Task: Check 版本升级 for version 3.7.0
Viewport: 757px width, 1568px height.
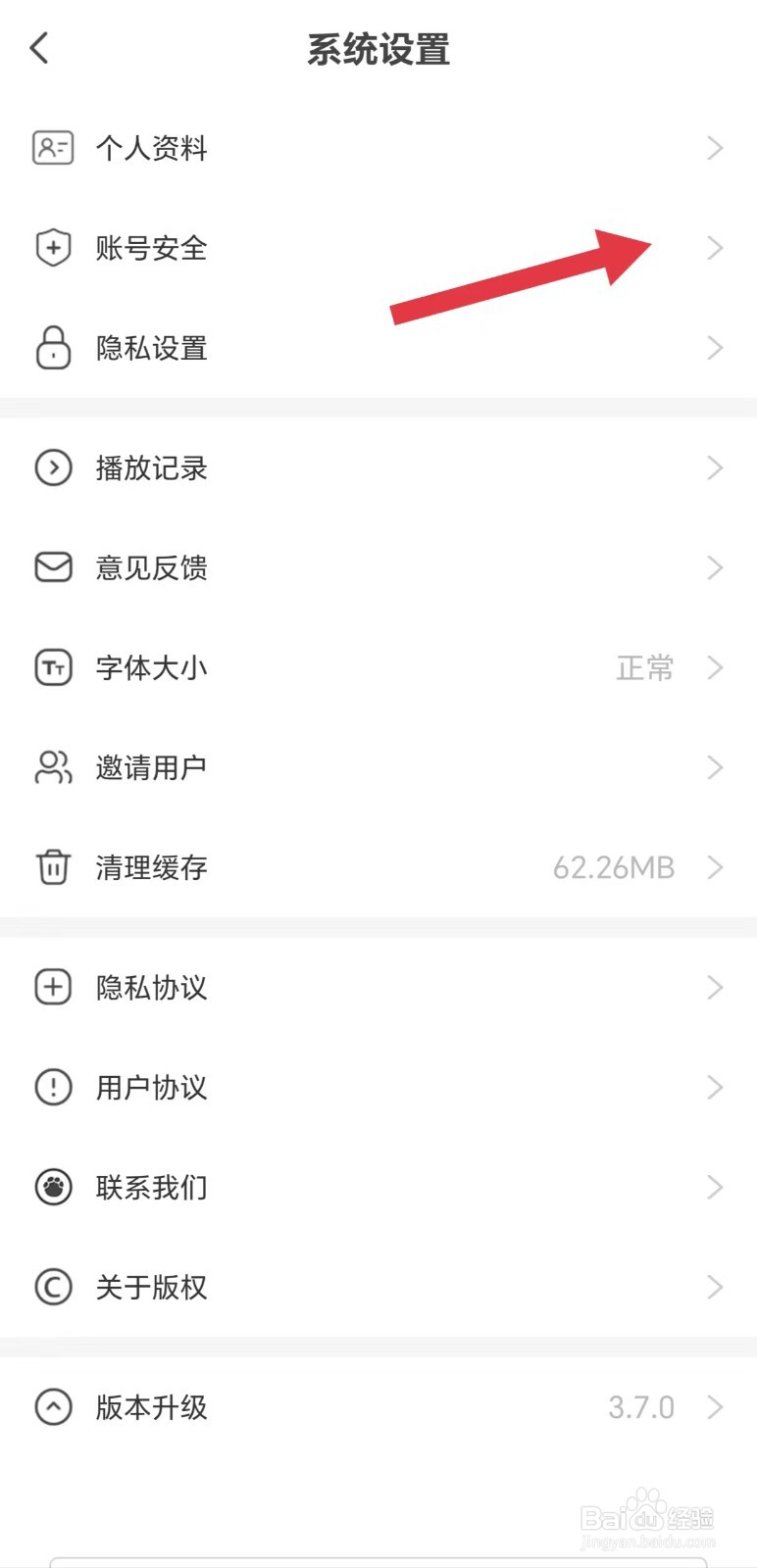Action: click(378, 1407)
